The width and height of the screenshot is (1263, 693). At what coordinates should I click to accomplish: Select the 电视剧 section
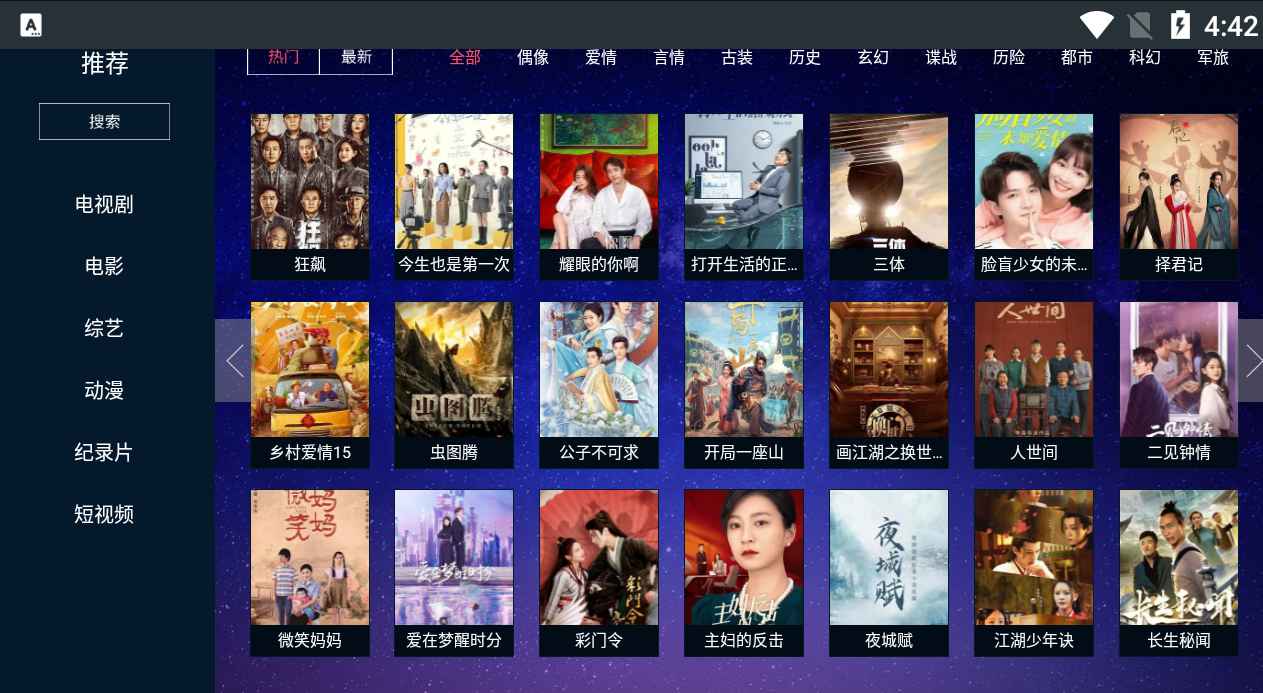pyautogui.click(x=104, y=204)
